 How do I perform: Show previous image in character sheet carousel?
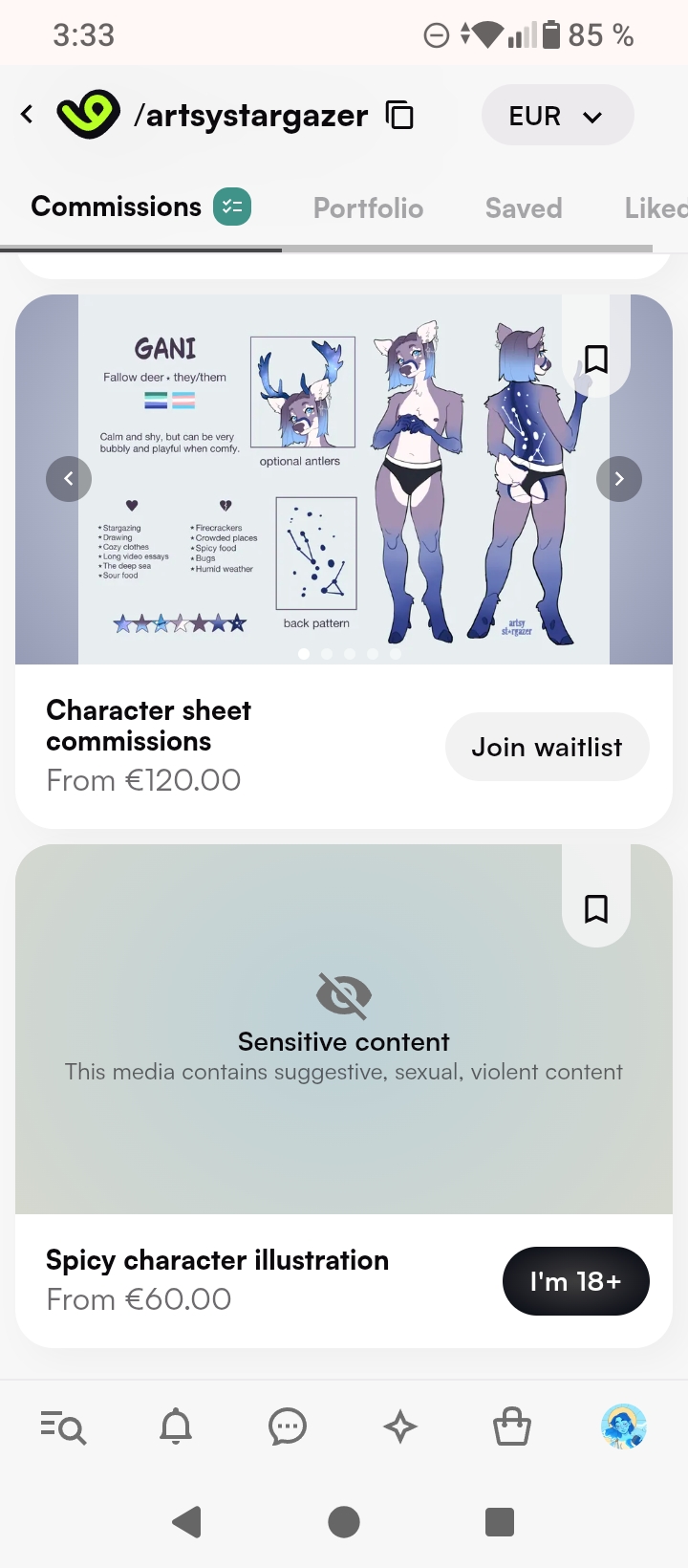click(x=69, y=479)
